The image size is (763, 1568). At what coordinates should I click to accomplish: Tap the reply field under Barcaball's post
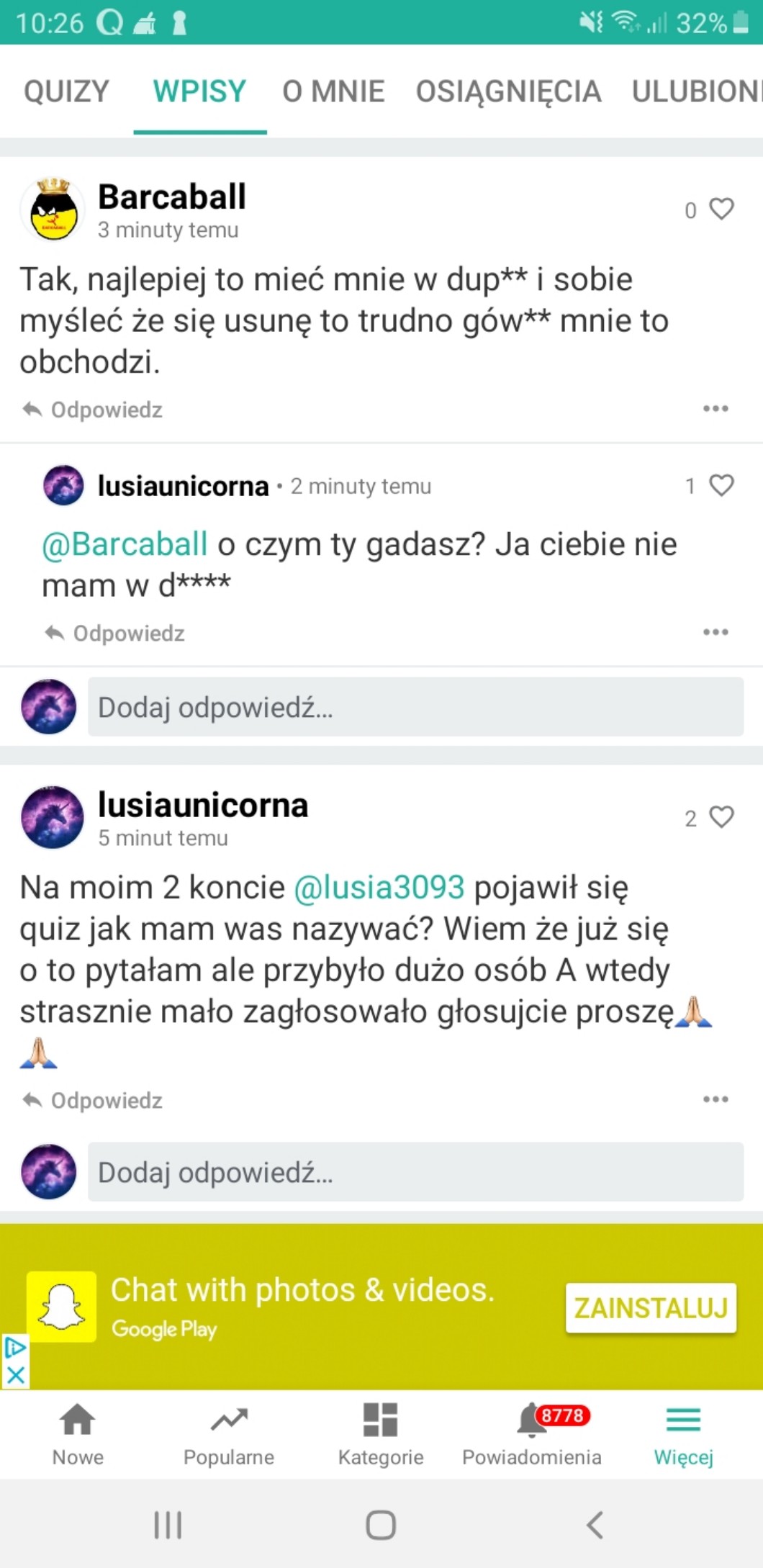415,707
